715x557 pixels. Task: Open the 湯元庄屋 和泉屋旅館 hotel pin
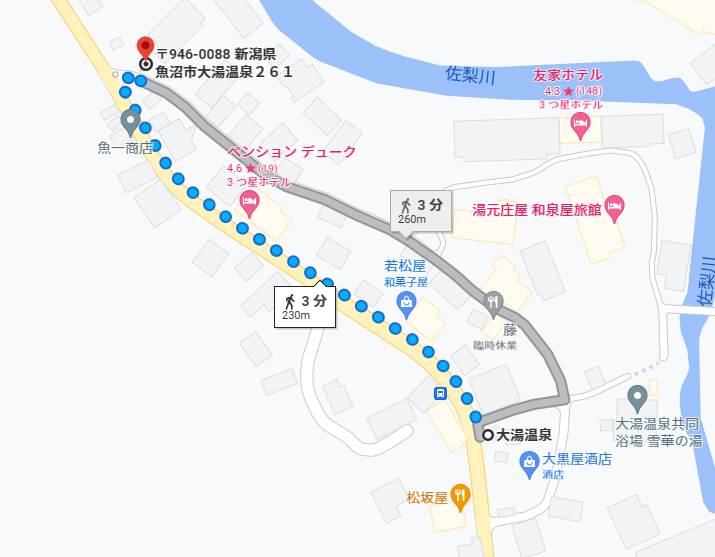click(615, 207)
